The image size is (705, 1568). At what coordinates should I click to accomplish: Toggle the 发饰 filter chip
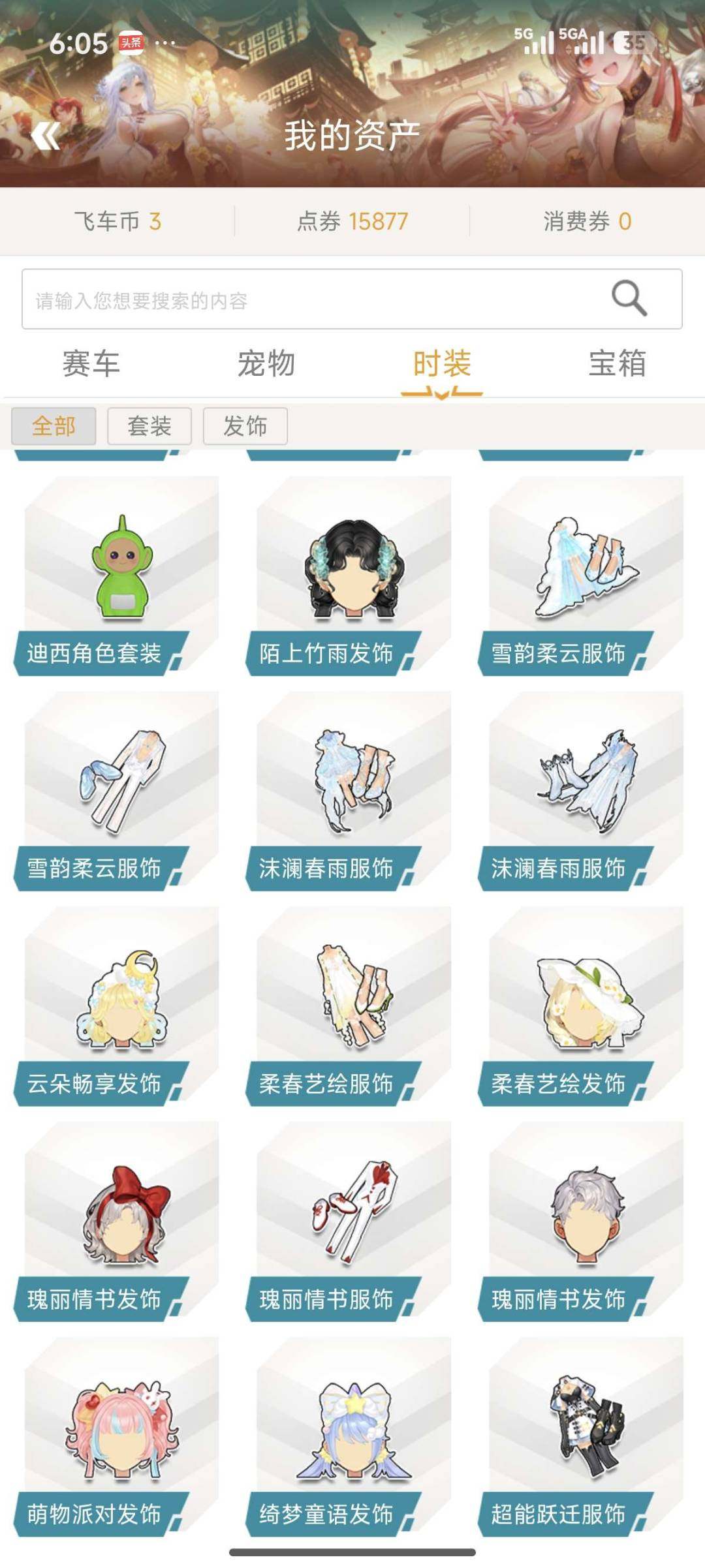tap(245, 426)
